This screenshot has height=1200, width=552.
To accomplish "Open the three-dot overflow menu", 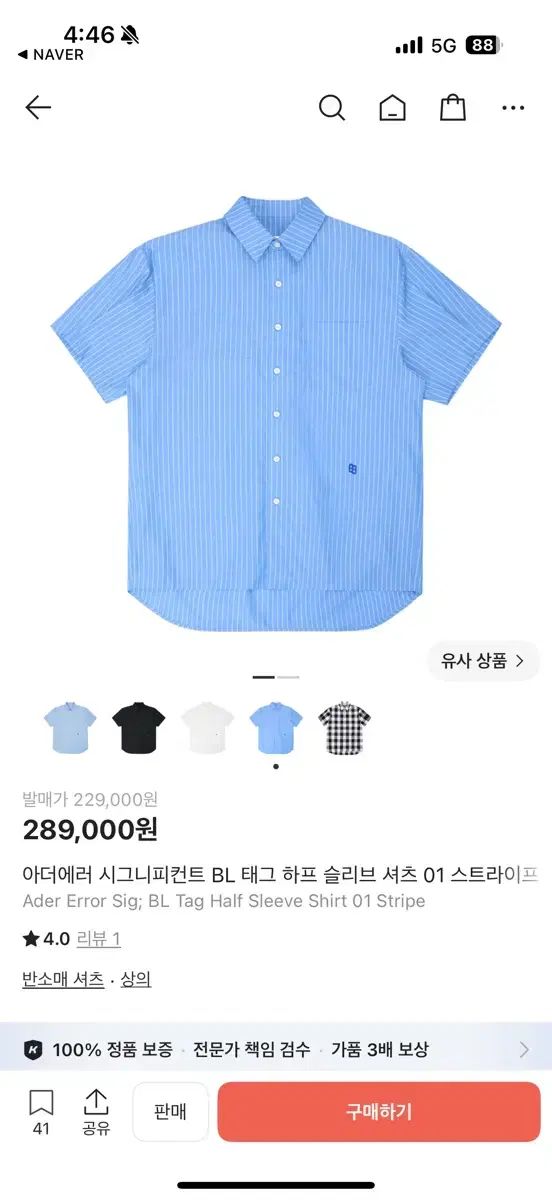I will tap(513, 108).
